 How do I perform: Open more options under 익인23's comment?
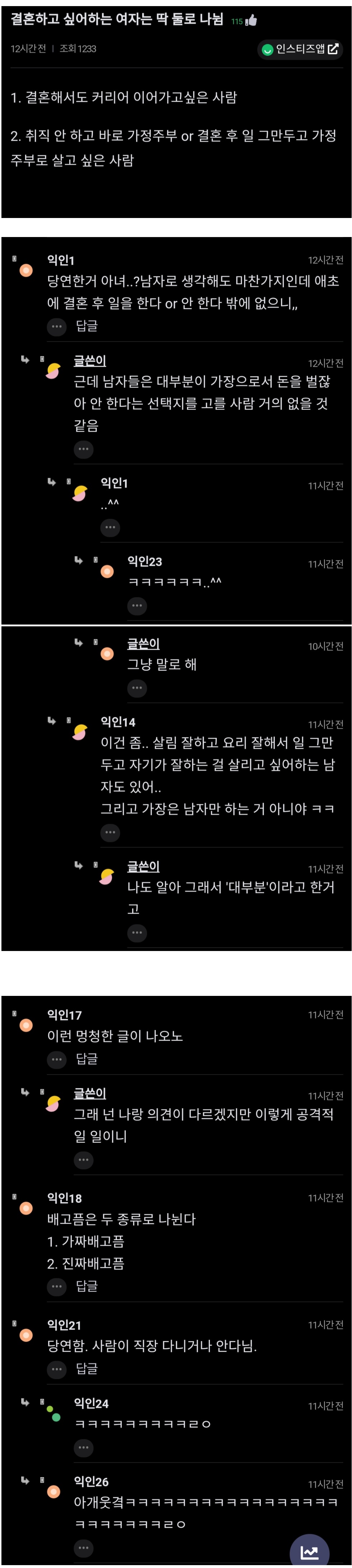pos(137,606)
